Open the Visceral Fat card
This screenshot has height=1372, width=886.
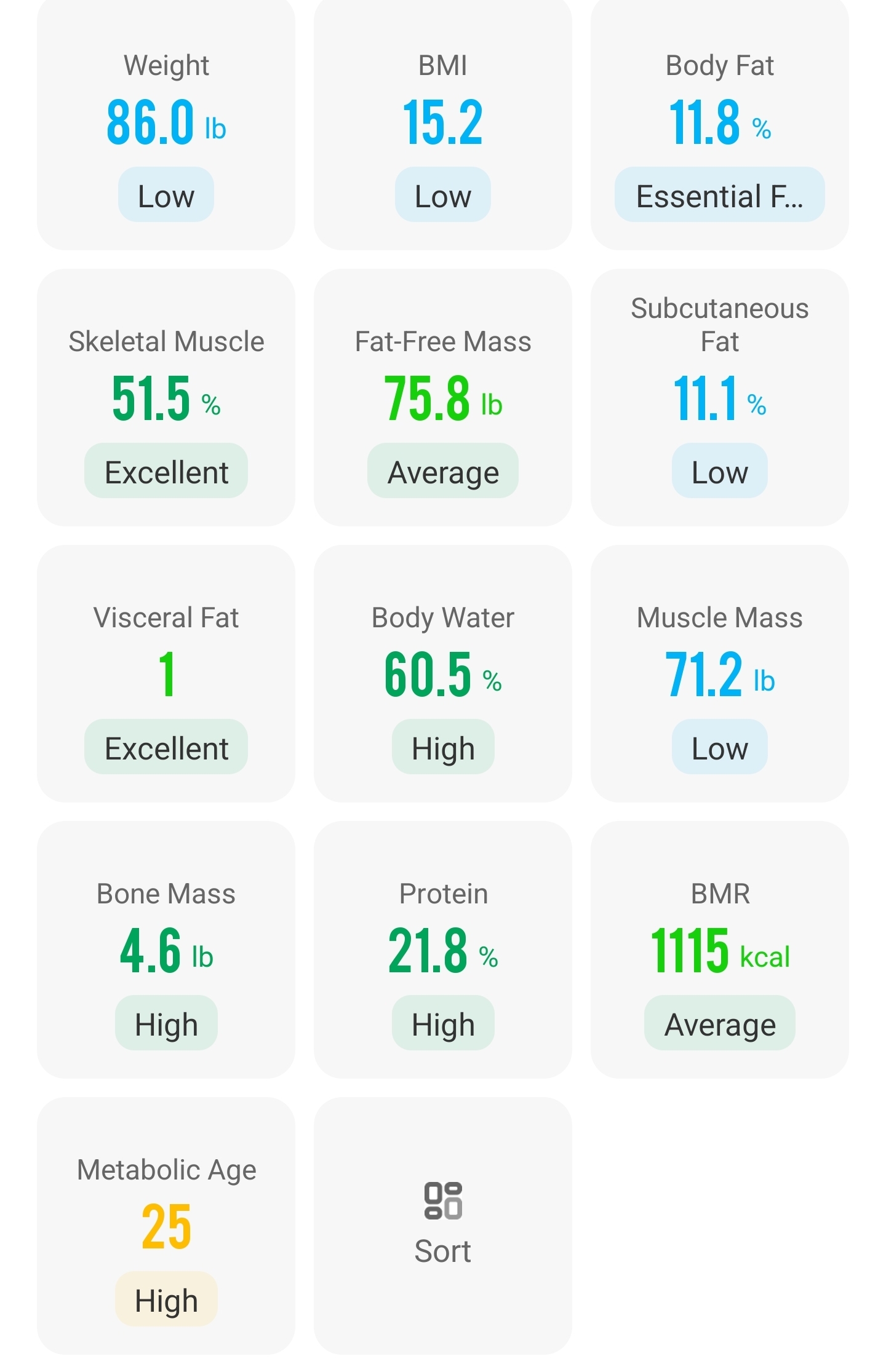[x=166, y=674]
